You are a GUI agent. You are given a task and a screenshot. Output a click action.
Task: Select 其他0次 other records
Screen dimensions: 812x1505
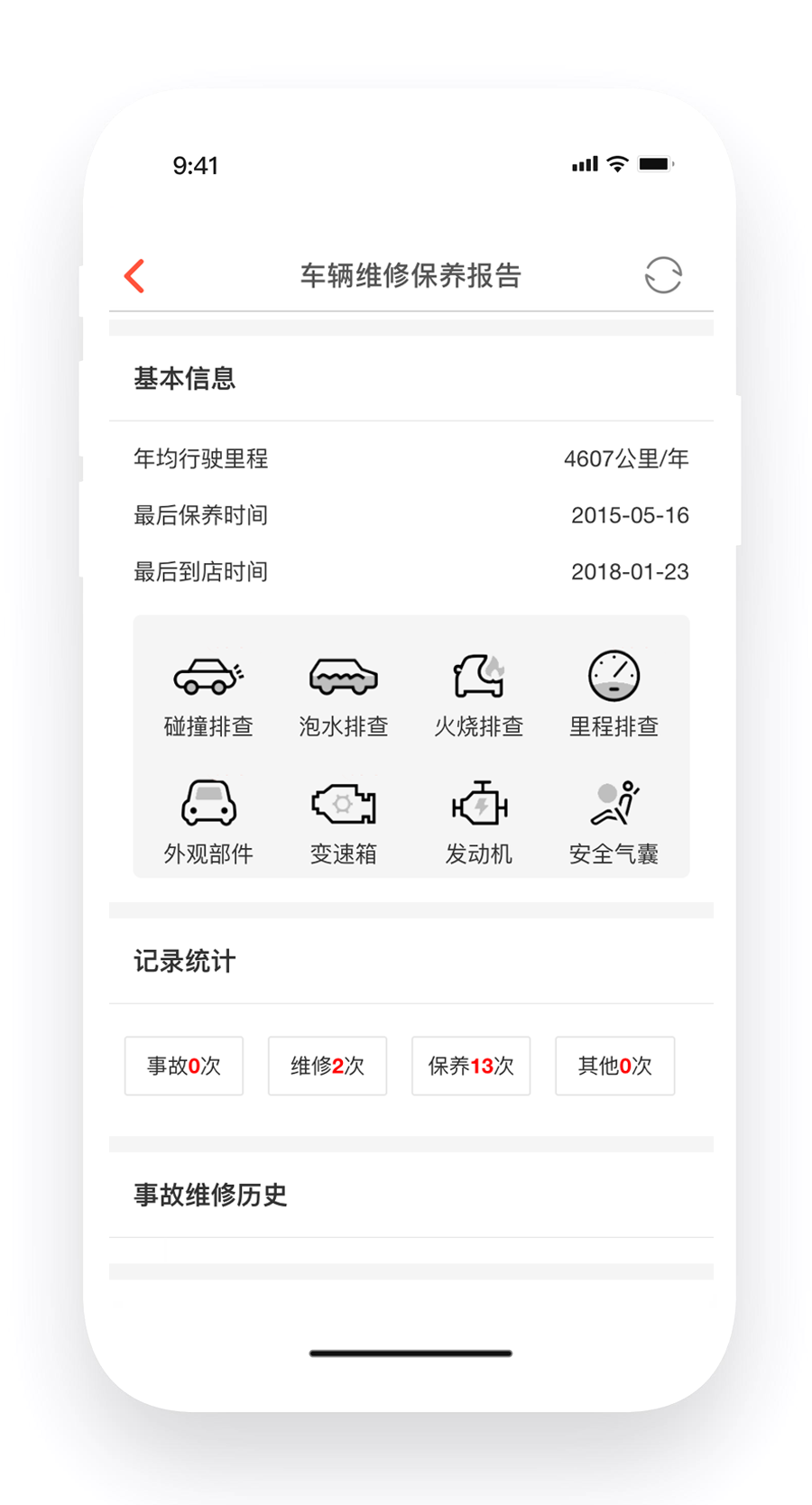tap(614, 1066)
